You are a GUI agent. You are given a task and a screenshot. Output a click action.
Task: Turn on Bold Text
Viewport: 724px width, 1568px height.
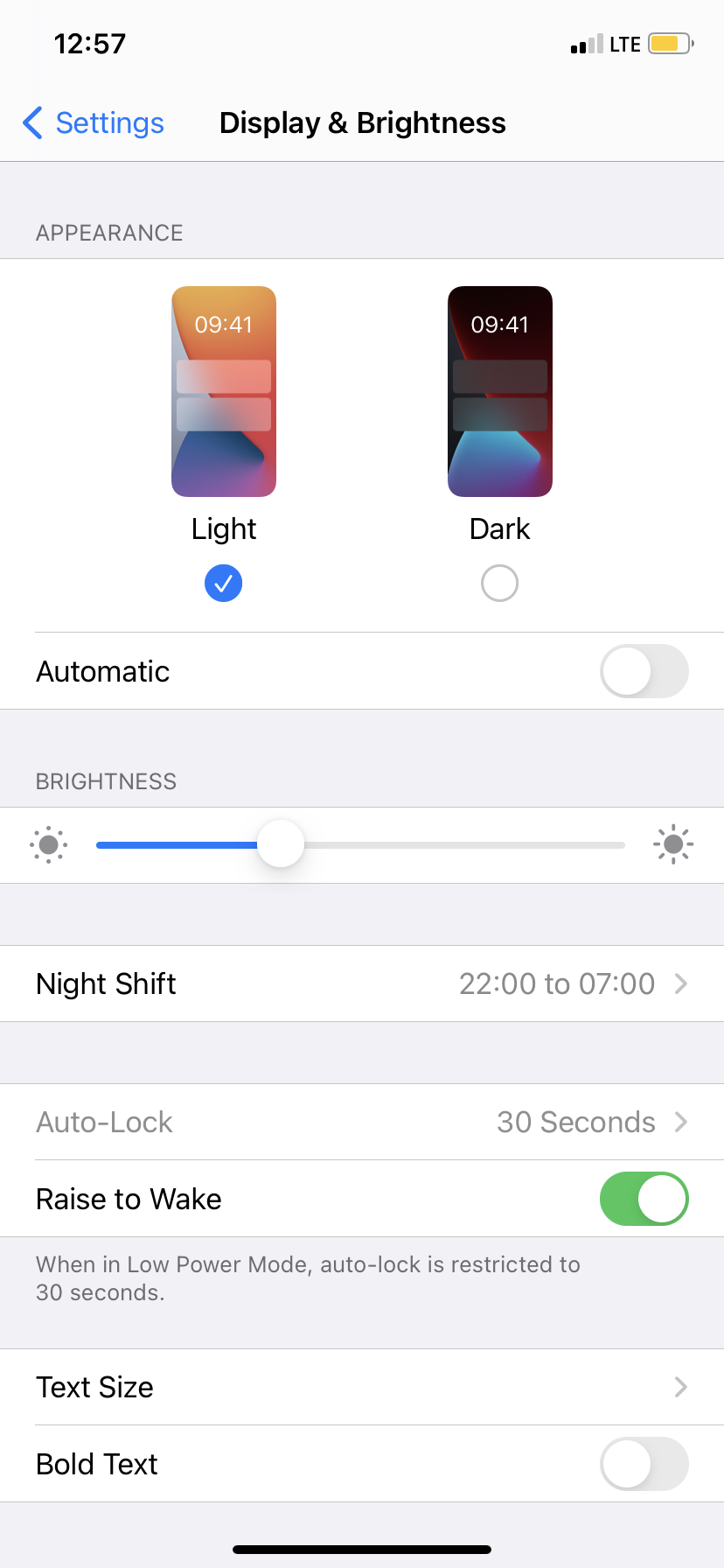click(644, 1464)
